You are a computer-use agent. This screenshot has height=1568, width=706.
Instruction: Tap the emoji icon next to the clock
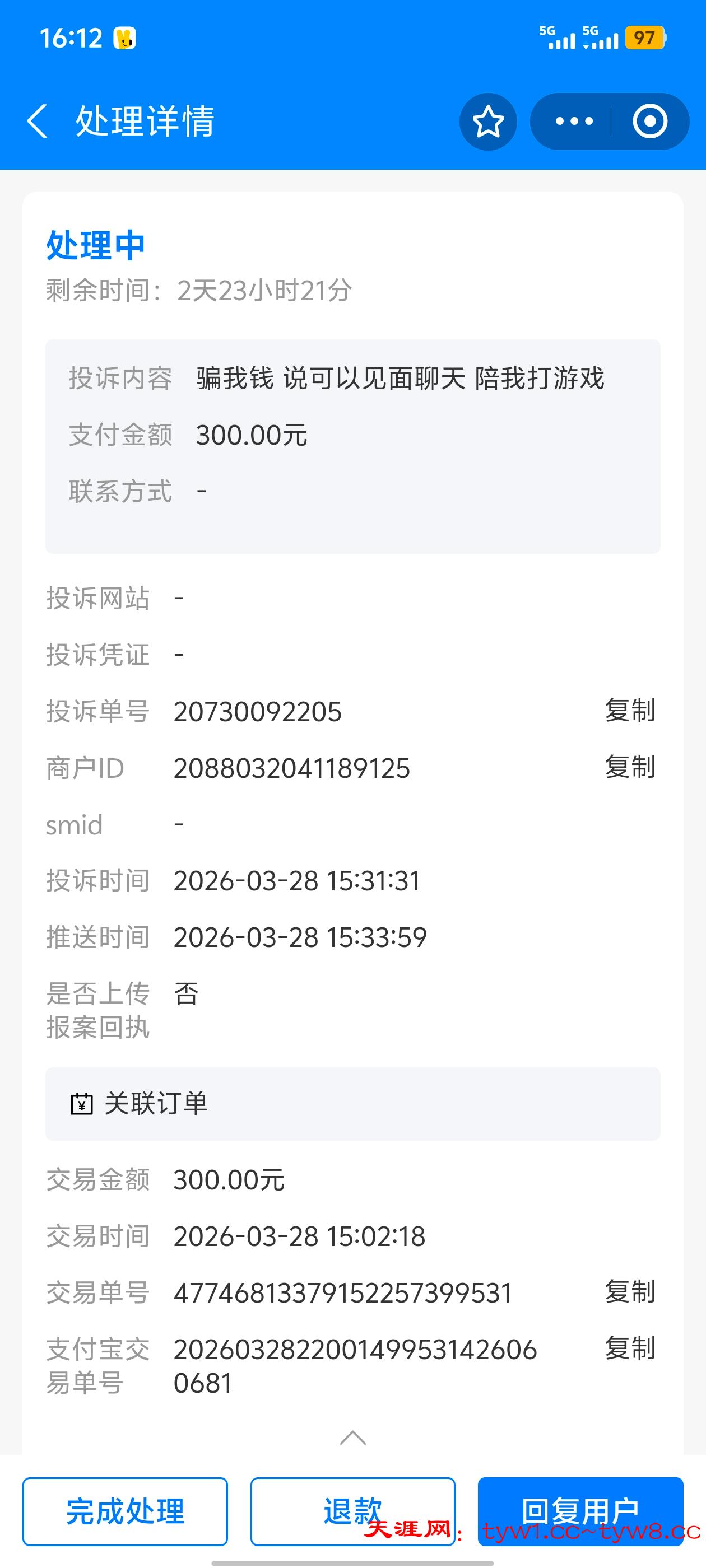click(124, 38)
